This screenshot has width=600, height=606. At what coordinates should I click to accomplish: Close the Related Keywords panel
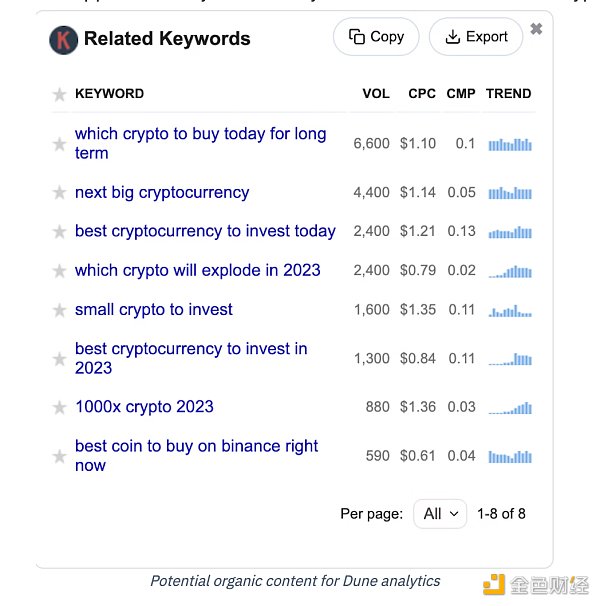(536, 29)
